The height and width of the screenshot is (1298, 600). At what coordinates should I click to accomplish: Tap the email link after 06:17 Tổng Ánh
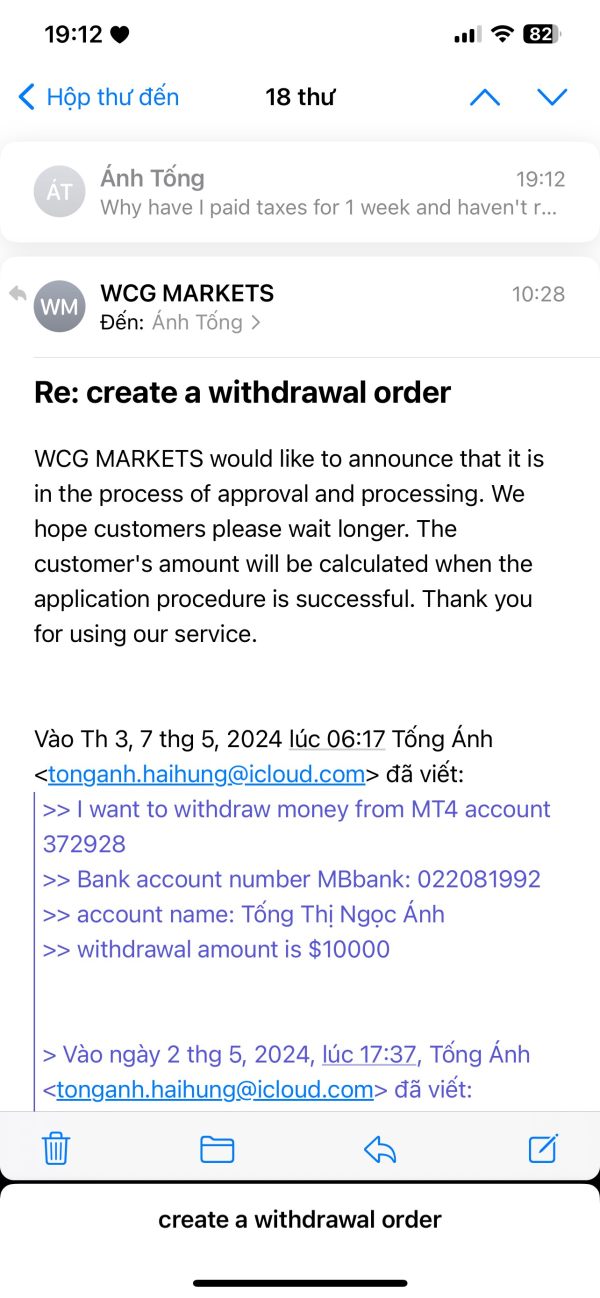coord(206,774)
